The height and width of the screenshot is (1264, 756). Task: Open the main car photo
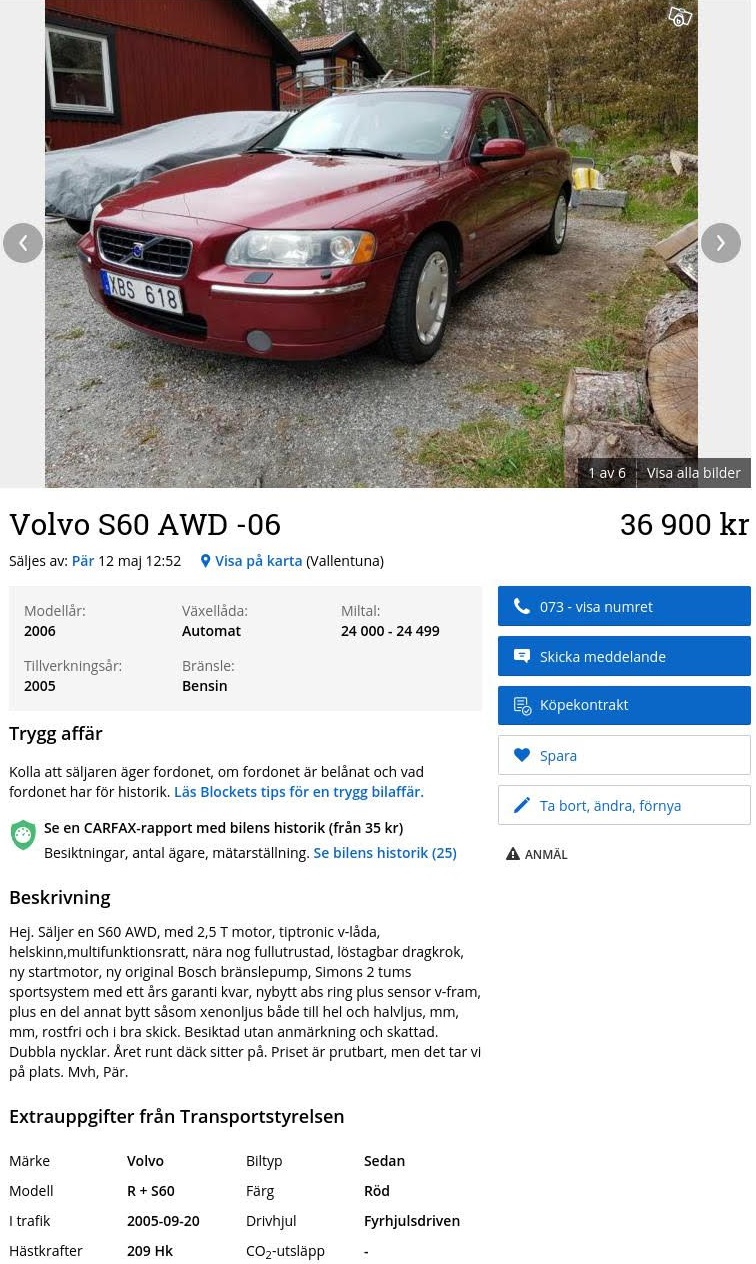click(x=371, y=243)
